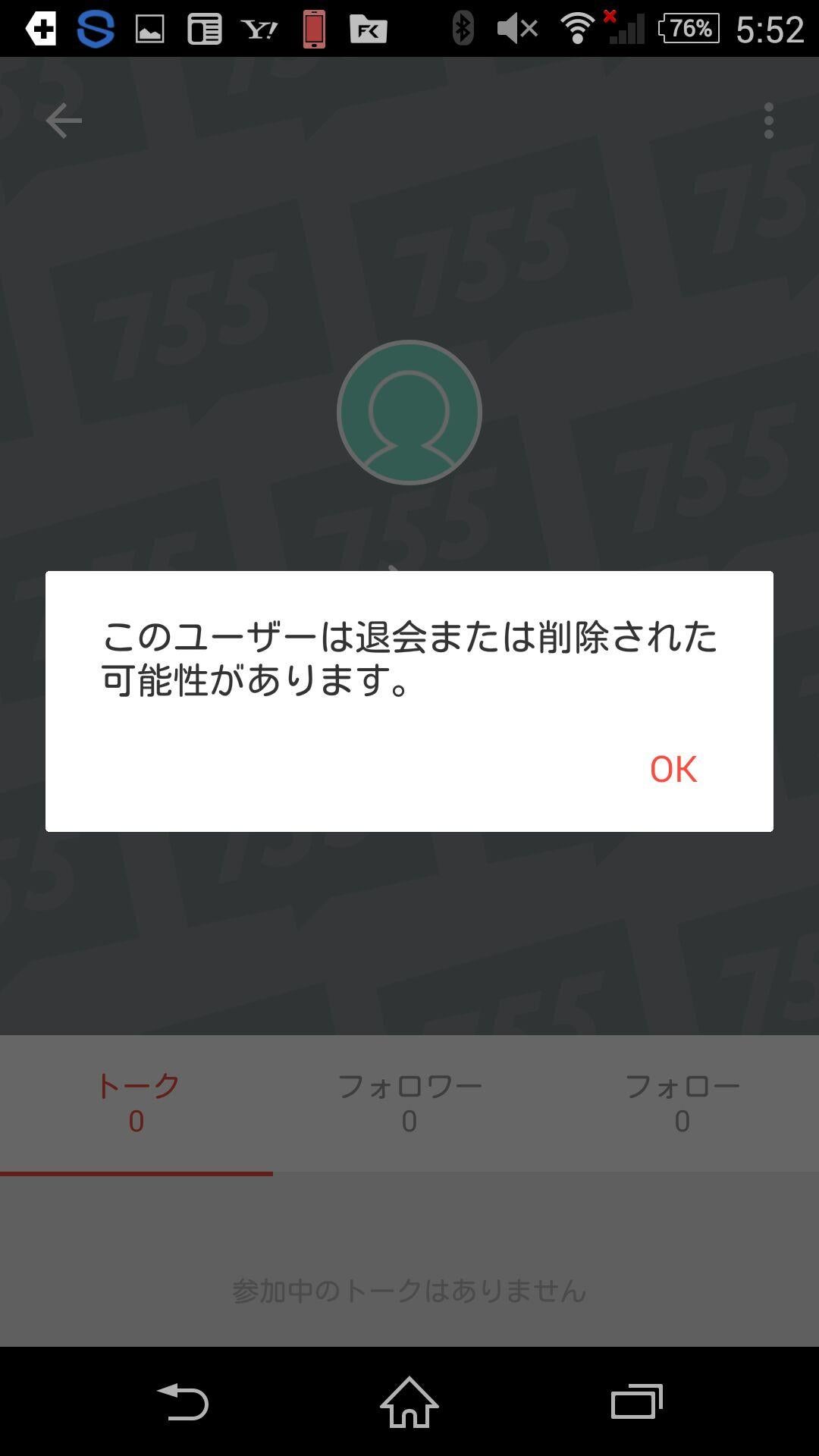Tap the Bluetooth status indicator
The height and width of the screenshot is (1456, 819).
[x=465, y=29]
